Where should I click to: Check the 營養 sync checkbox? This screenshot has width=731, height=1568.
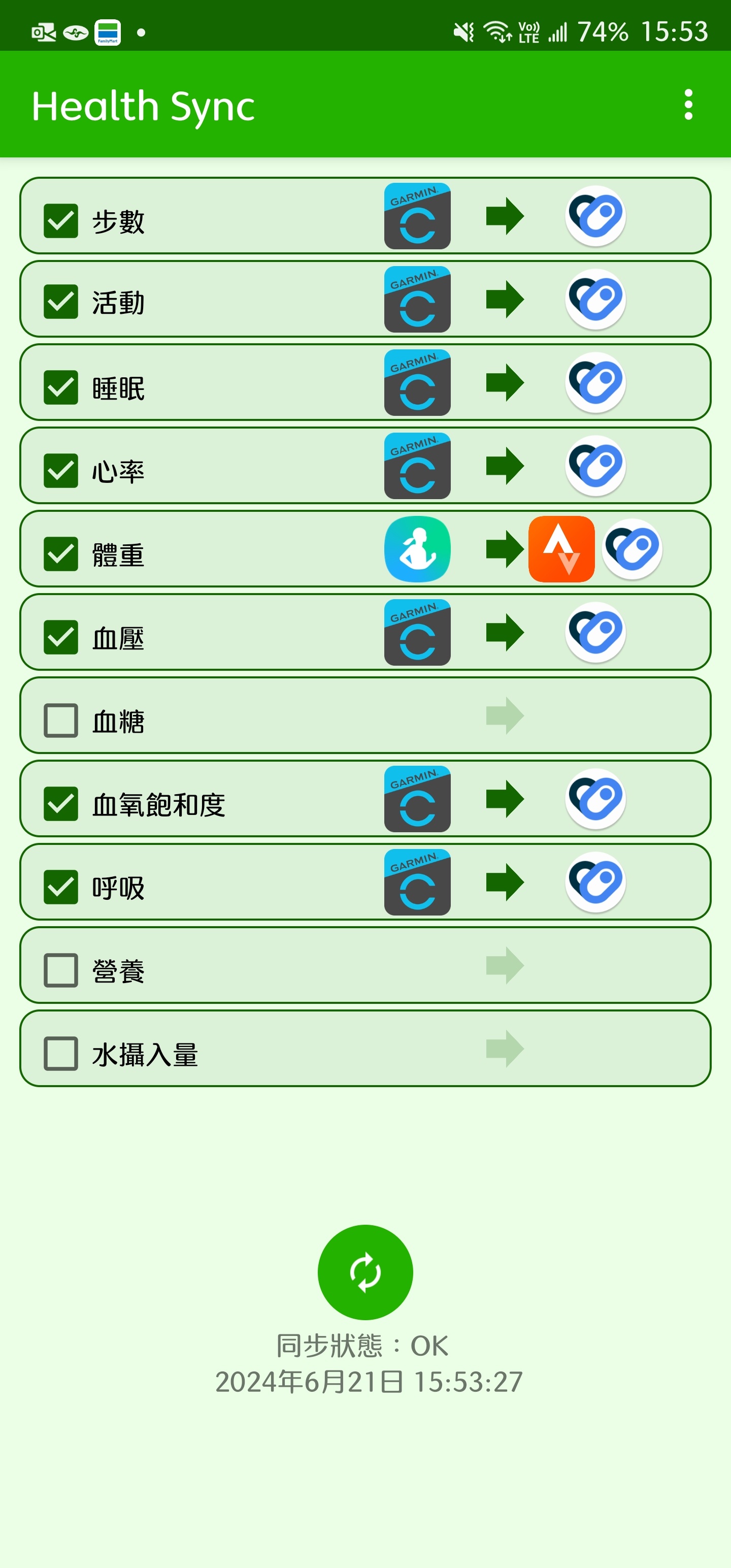pyautogui.click(x=61, y=970)
